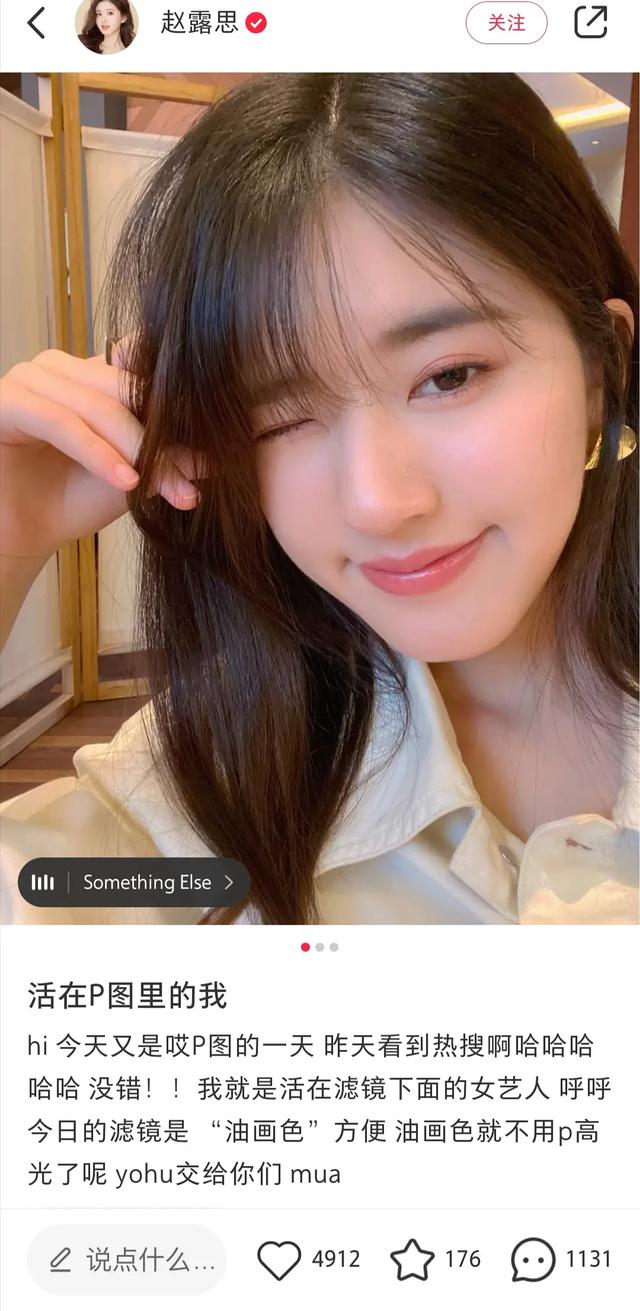Image resolution: width=640 pixels, height=1311 pixels.
Task: Open the post photo in full view
Action: 320,498
